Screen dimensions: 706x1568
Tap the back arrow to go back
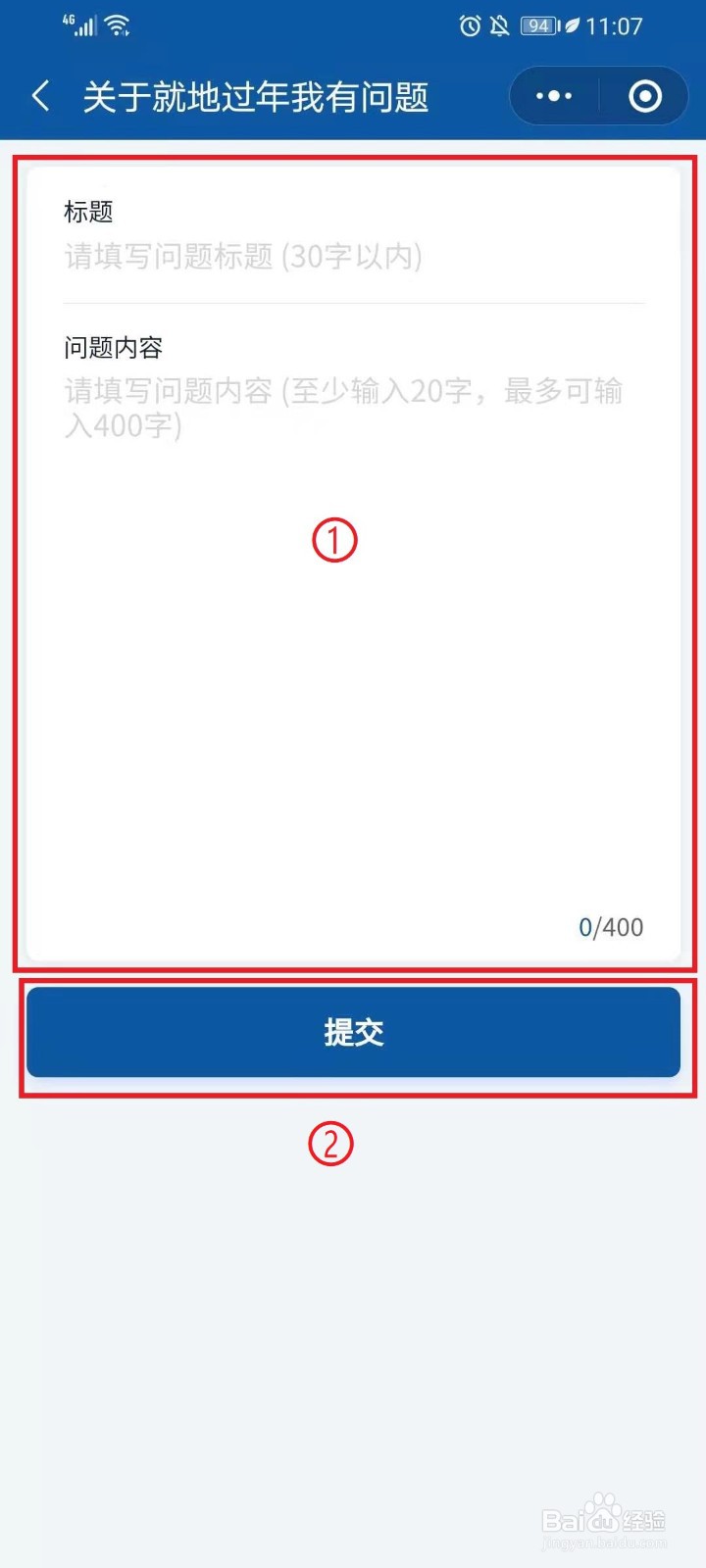[39, 96]
